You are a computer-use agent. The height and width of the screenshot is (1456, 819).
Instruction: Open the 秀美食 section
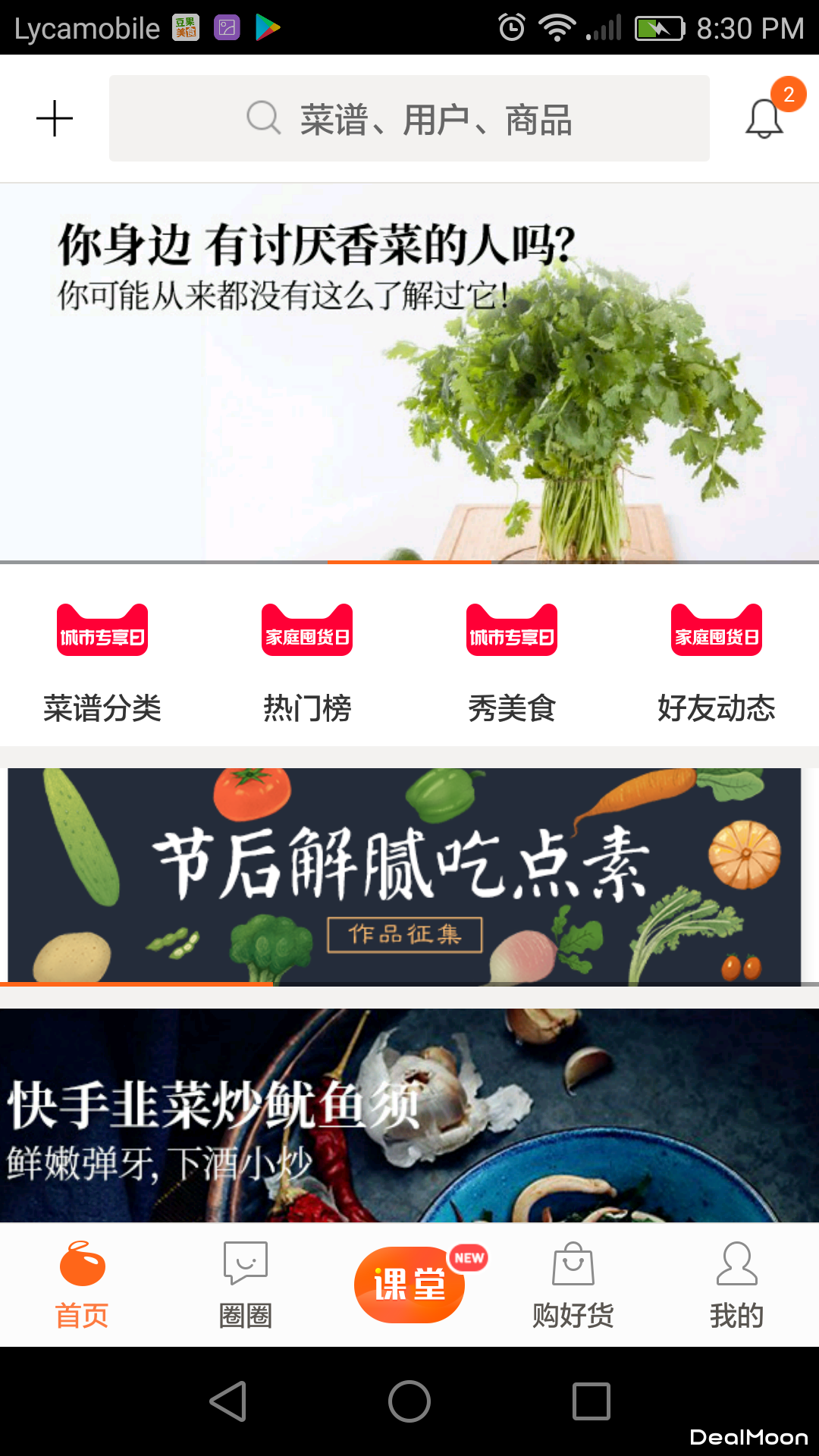(x=512, y=660)
